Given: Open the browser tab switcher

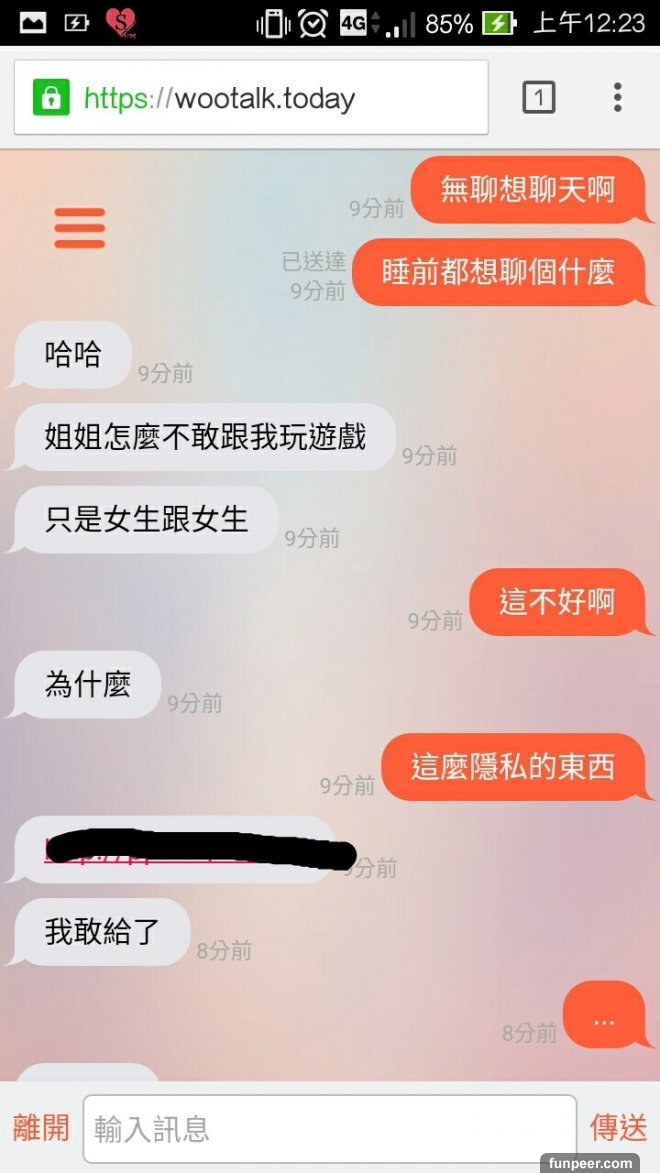Looking at the screenshot, I should point(538,97).
